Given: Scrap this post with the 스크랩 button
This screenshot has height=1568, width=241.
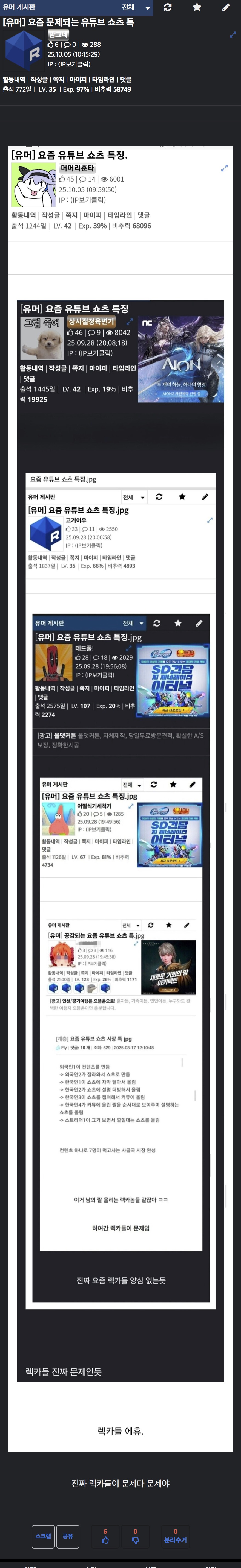Looking at the screenshot, I should click(x=43, y=1536).
